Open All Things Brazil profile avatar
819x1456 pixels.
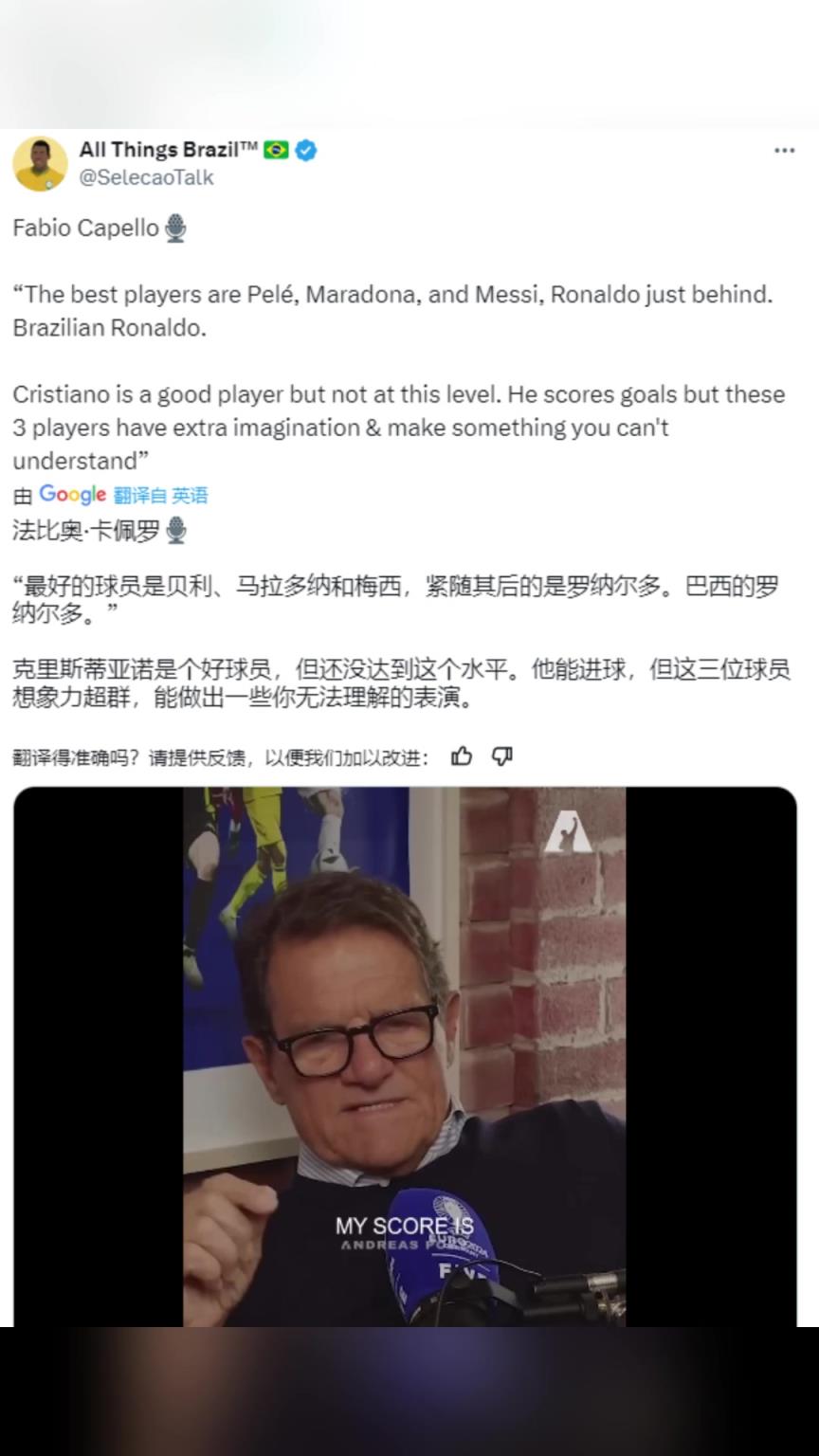(40, 164)
